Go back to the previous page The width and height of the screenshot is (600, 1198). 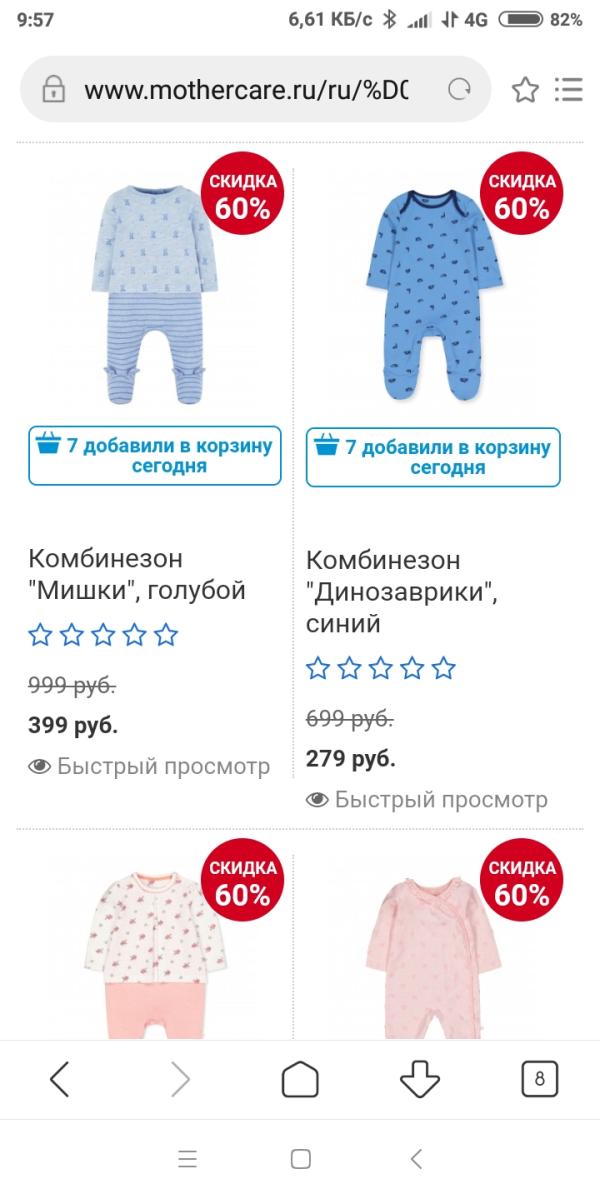[60, 1079]
